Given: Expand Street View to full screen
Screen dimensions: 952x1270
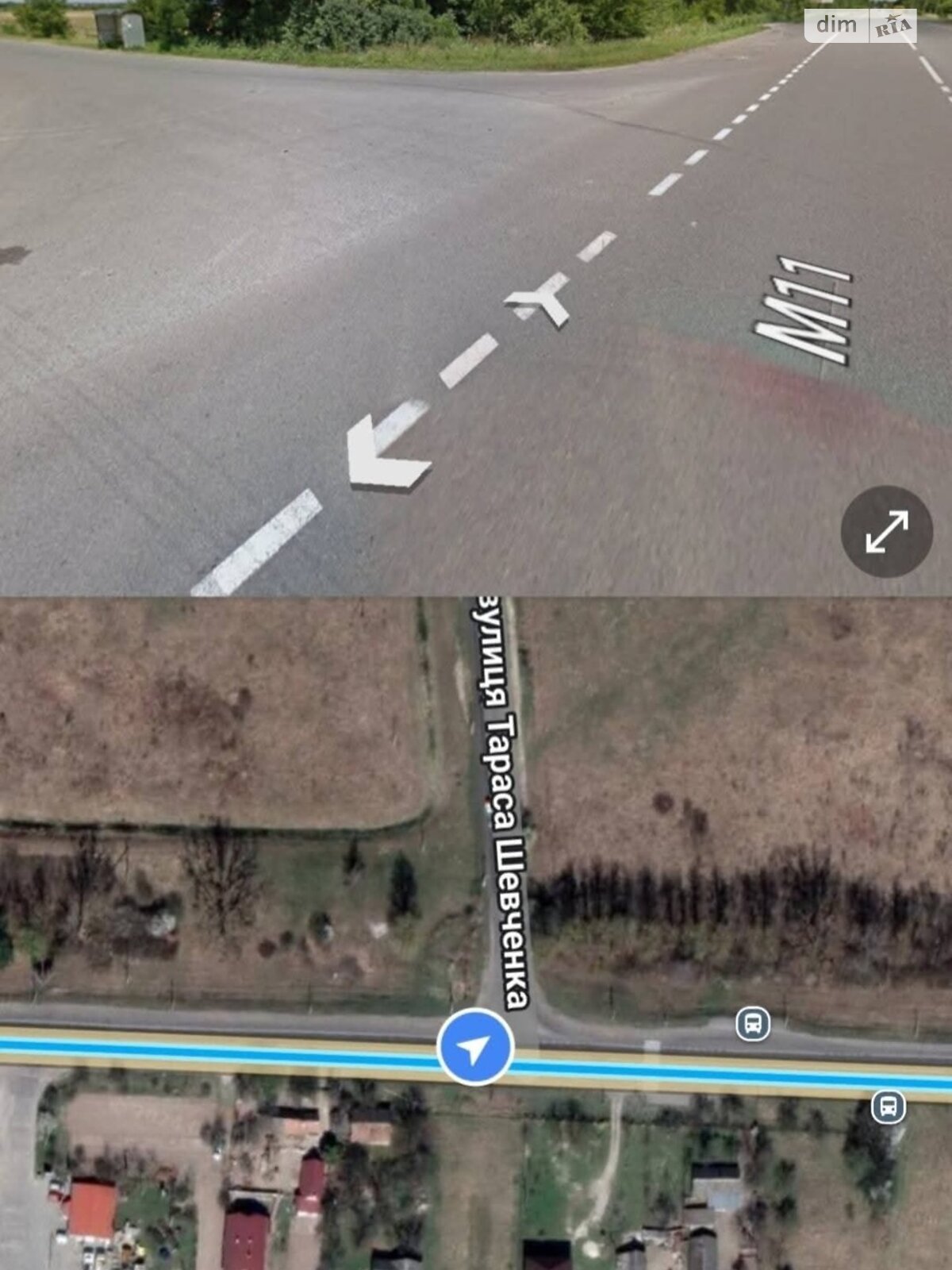Looking at the screenshot, I should [x=886, y=532].
